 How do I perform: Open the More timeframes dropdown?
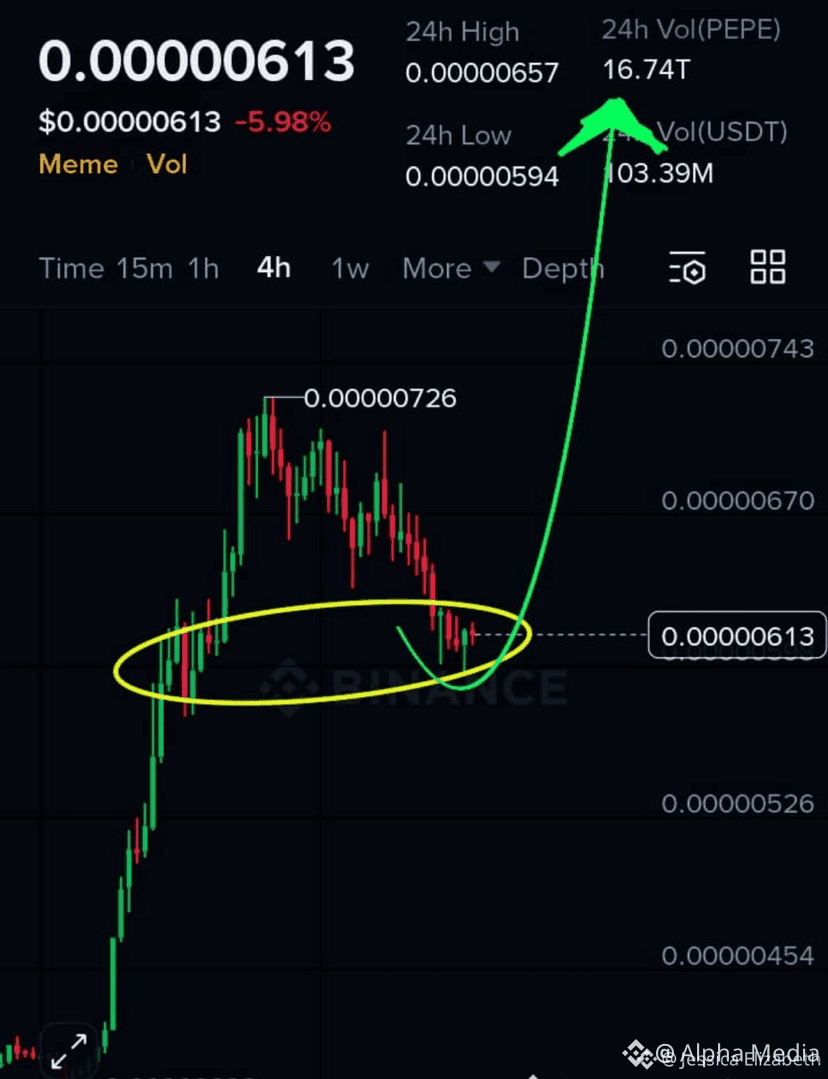[437, 268]
